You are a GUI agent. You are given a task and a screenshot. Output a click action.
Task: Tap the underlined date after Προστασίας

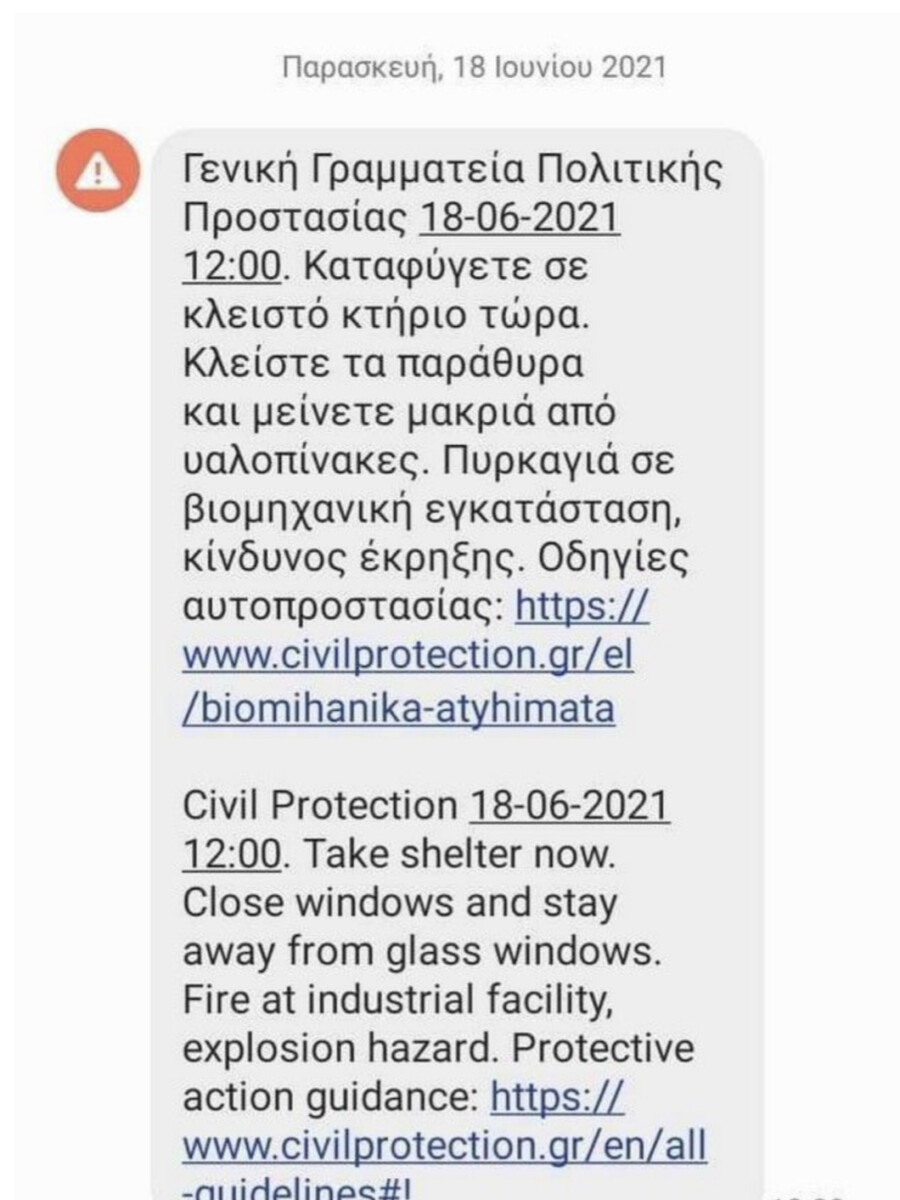point(518,218)
